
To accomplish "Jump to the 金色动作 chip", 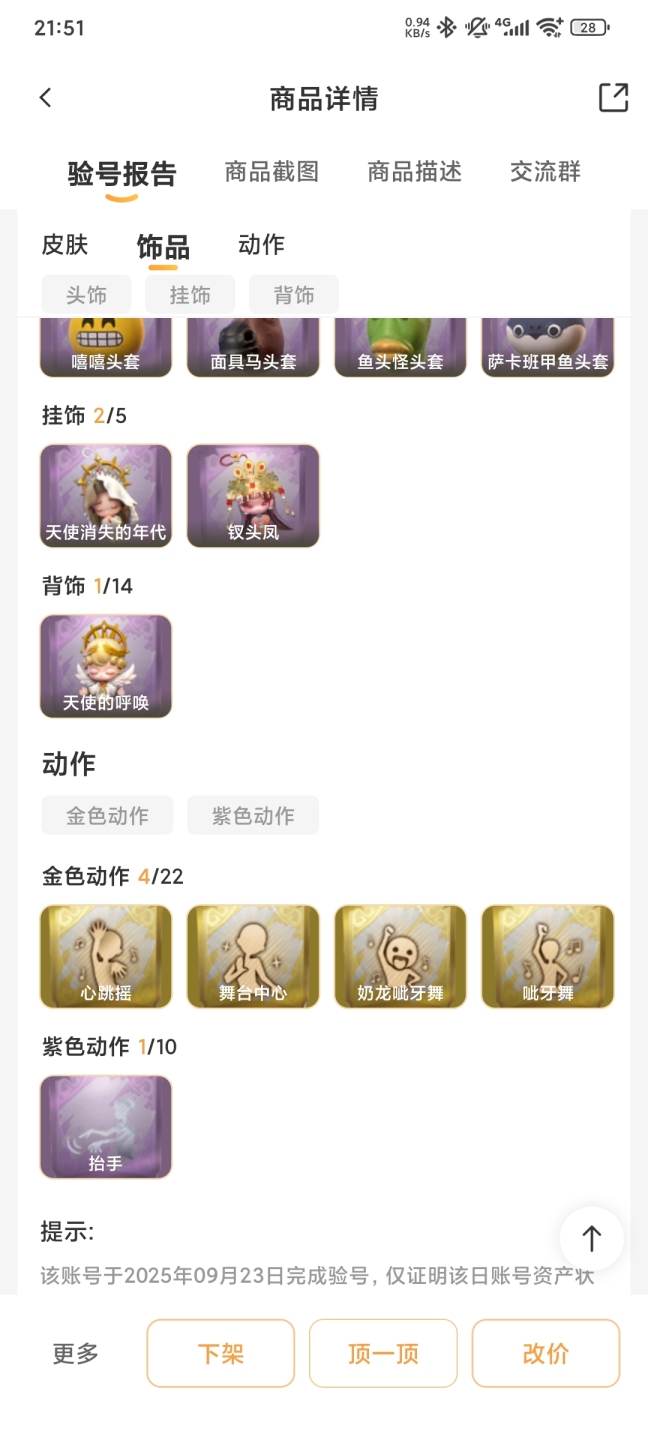I will click(x=107, y=815).
